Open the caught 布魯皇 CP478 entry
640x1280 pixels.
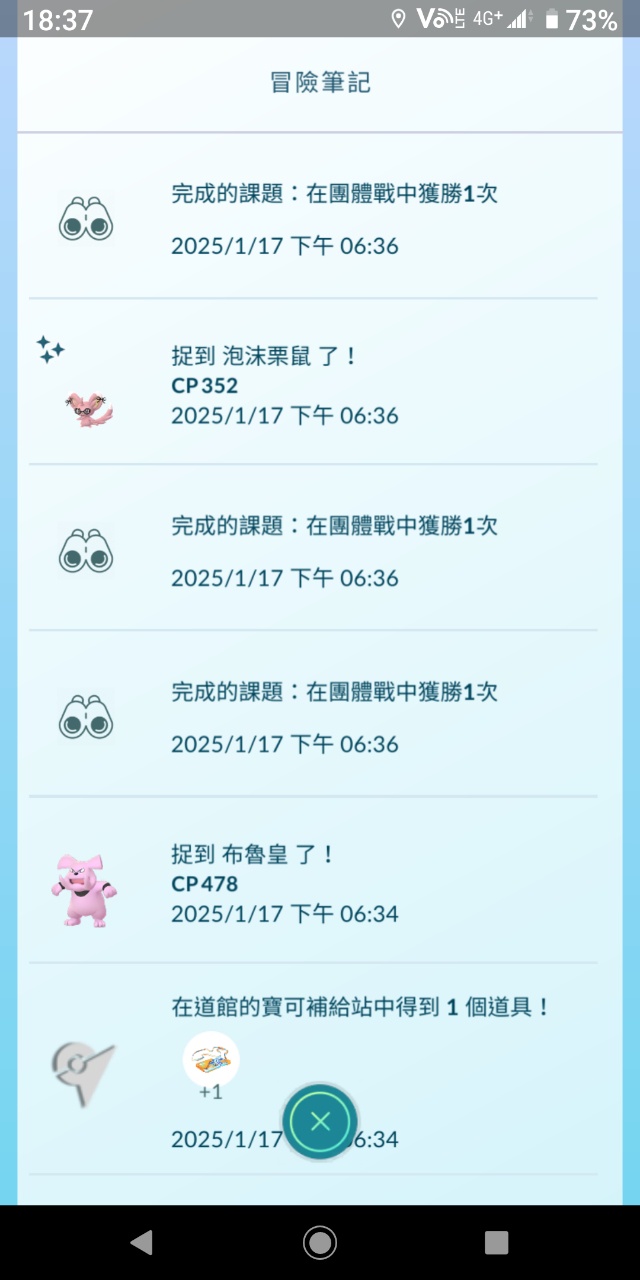click(312, 884)
